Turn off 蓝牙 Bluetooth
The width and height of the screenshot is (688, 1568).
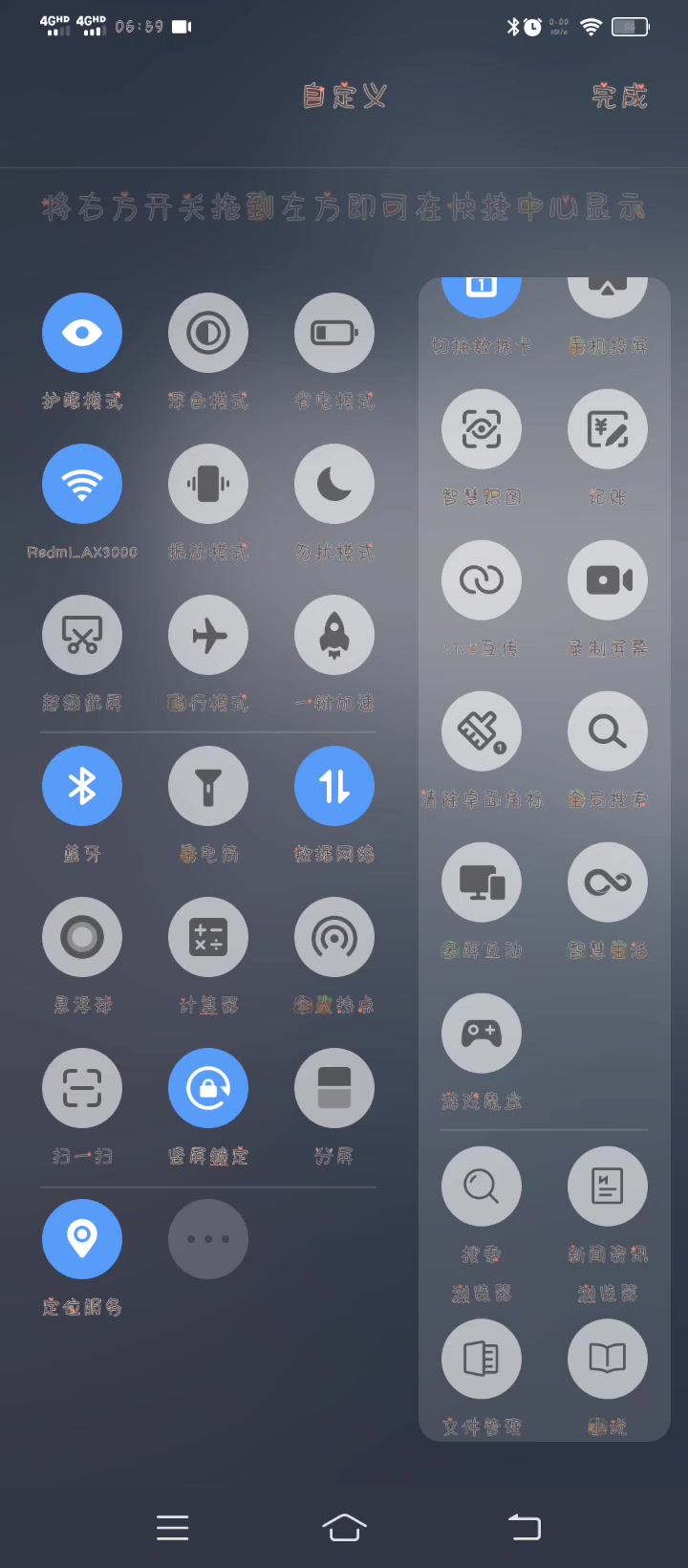click(x=82, y=786)
